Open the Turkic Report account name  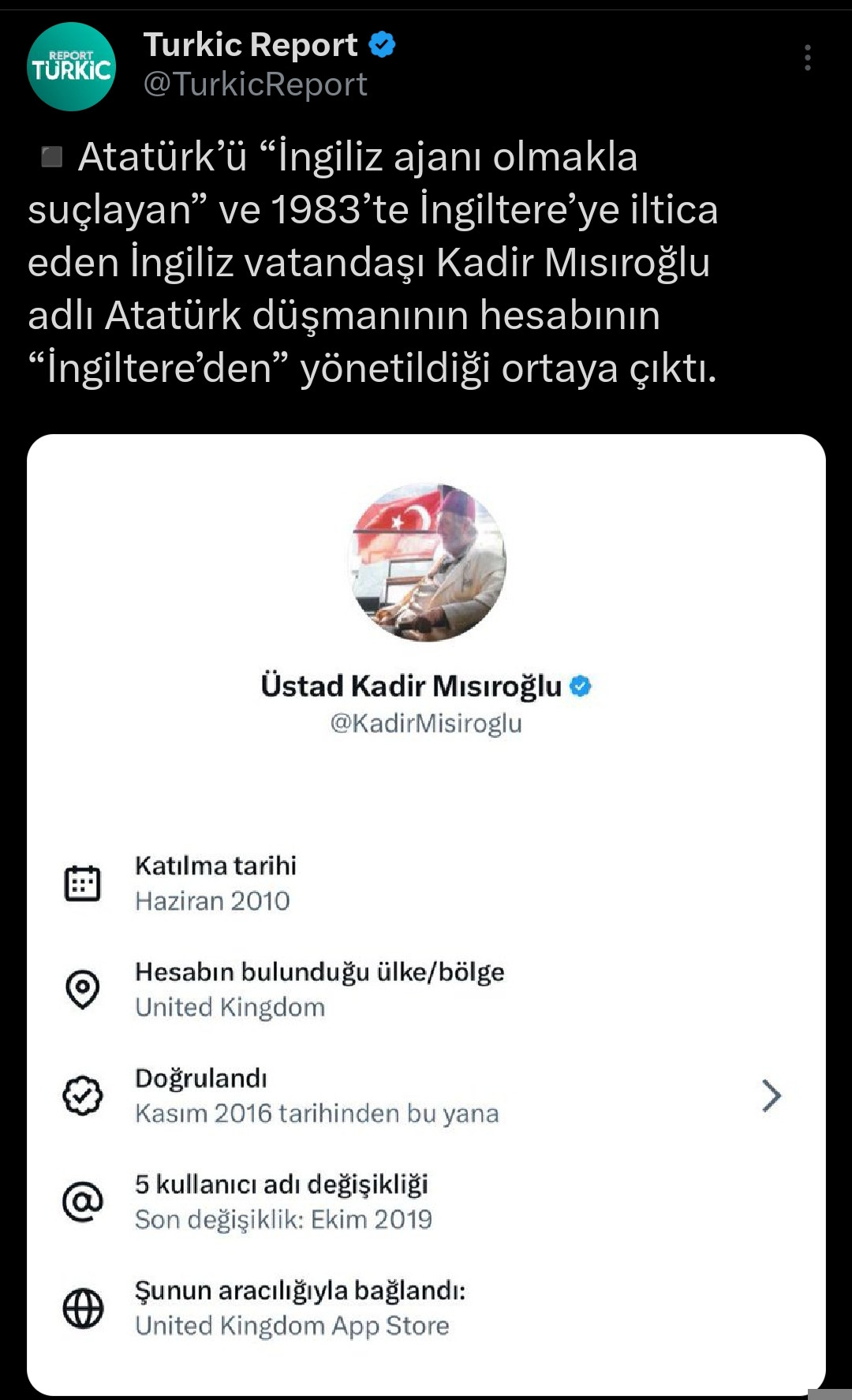coord(250,45)
